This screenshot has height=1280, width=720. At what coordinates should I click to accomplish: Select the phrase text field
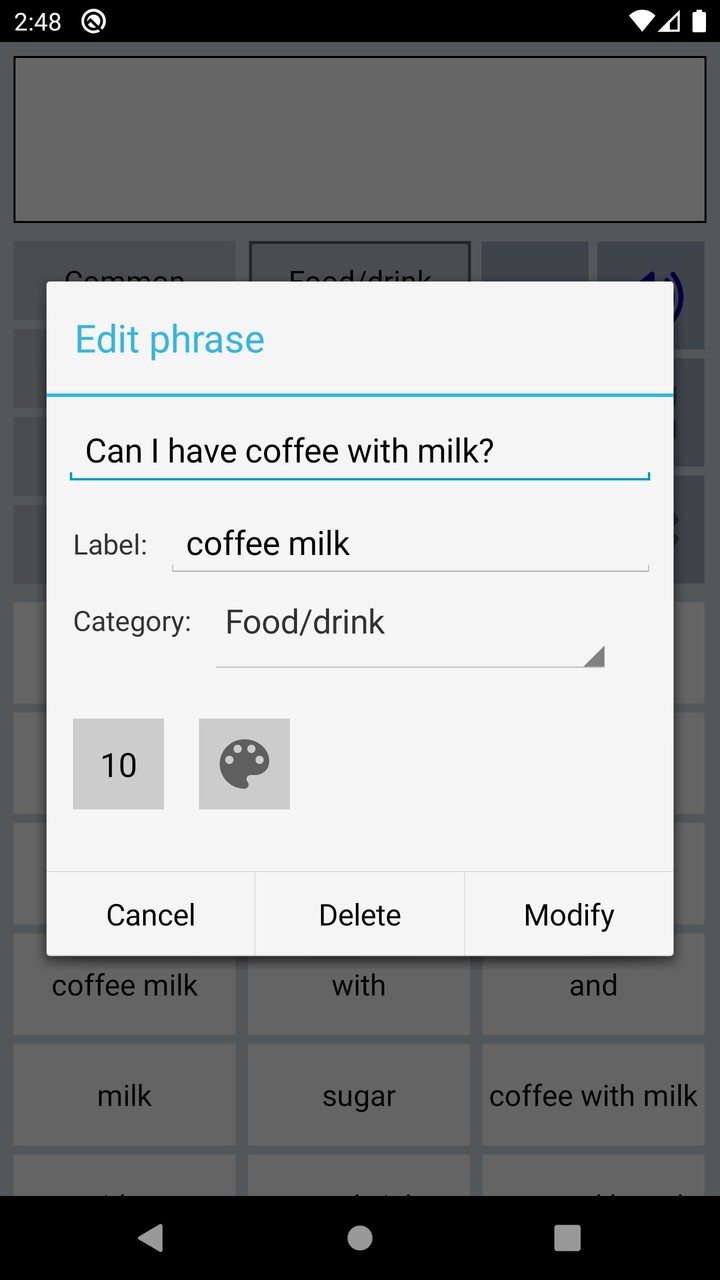(x=360, y=450)
